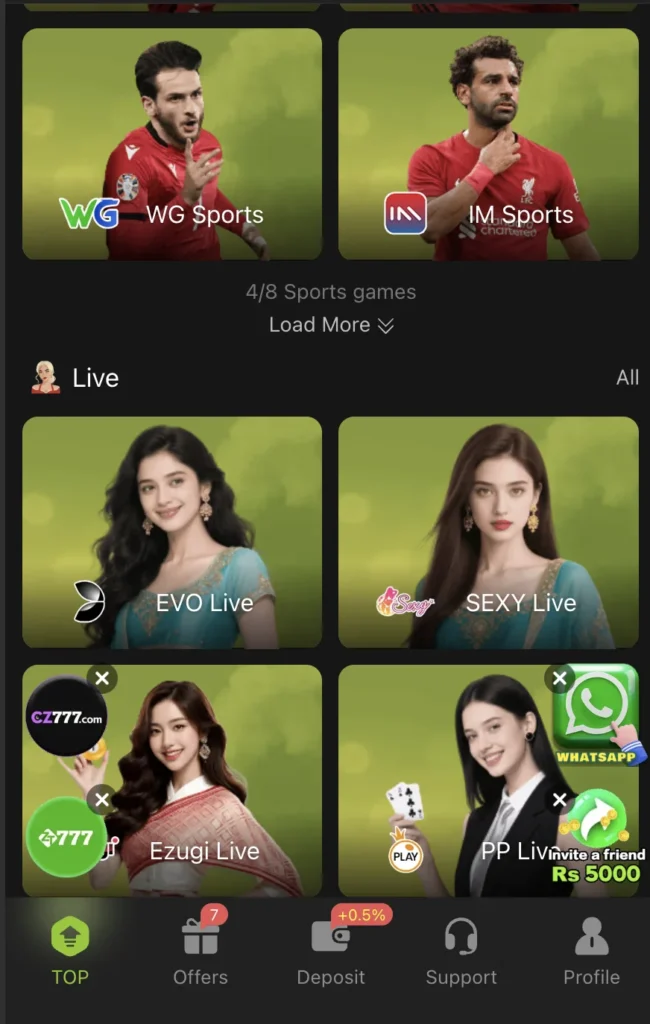
Task: Open the WG Sports game tile
Action: pyautogui.click(x=172, y=145)
